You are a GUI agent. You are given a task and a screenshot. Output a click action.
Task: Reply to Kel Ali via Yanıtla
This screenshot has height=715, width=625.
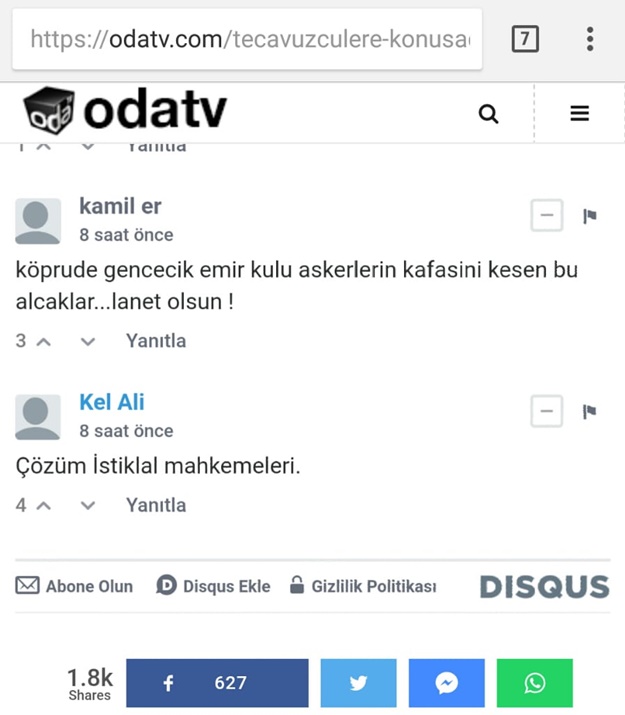156,505
